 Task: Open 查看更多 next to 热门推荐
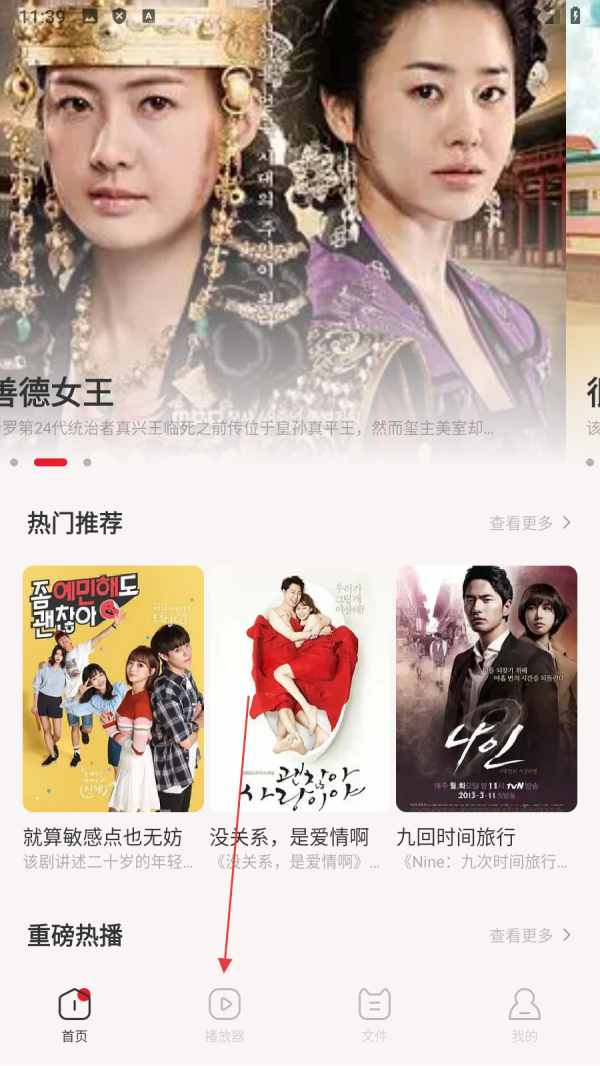[530, 523]
